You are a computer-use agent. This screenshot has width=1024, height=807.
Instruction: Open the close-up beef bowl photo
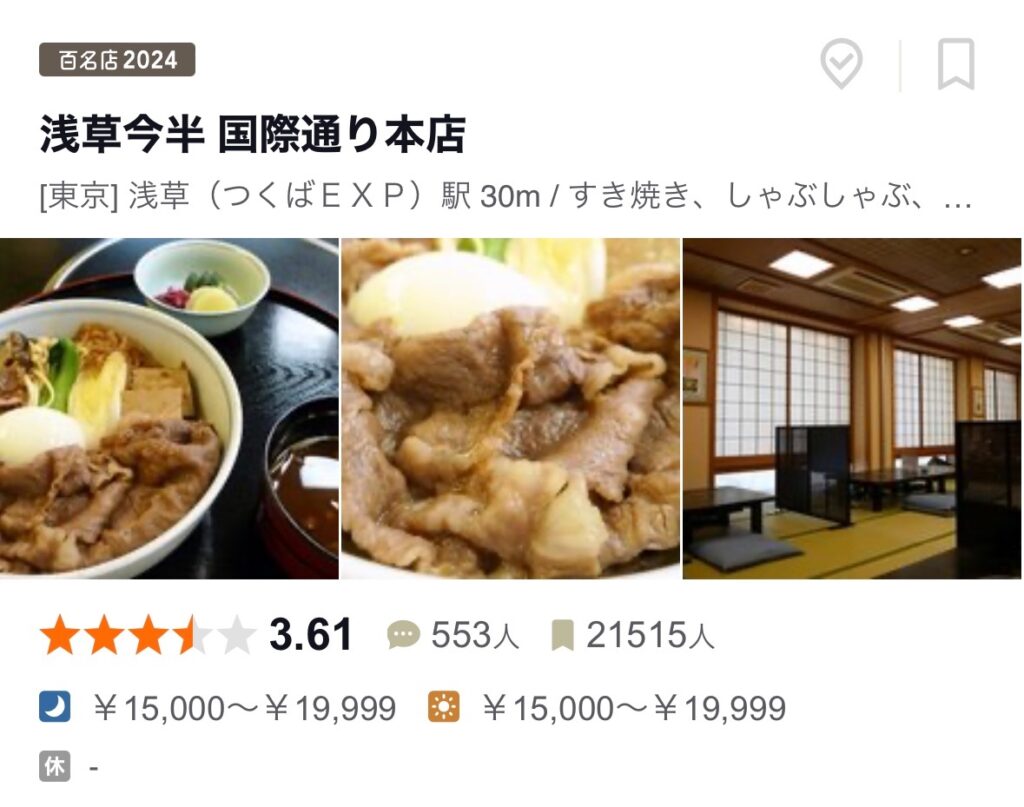tap(510, 408)
